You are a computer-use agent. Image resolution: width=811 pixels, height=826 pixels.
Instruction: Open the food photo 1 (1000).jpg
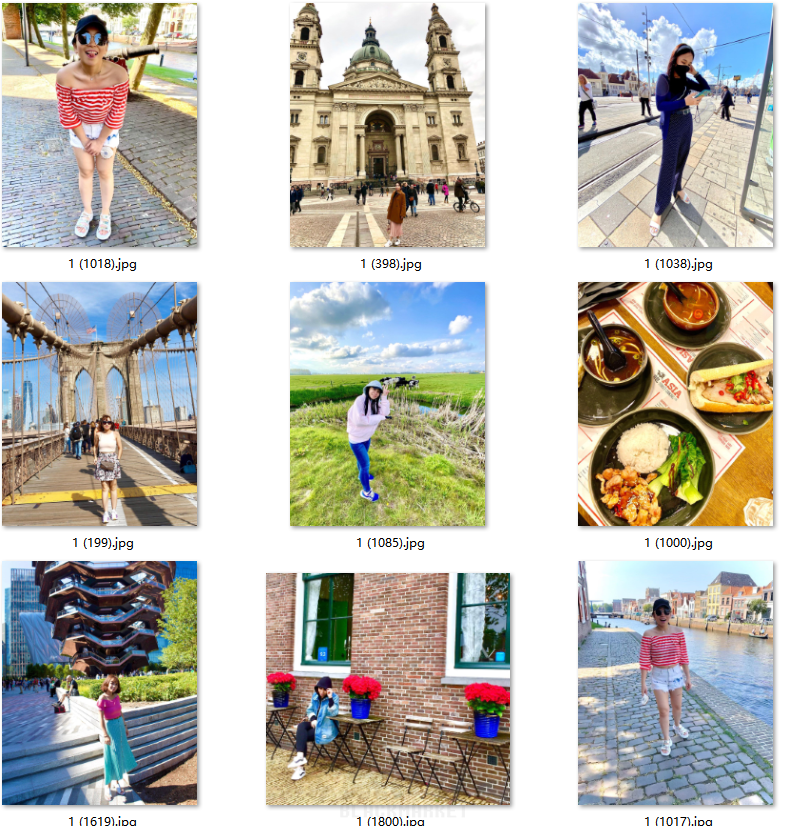pyautogui.click(x=675, y=404)
